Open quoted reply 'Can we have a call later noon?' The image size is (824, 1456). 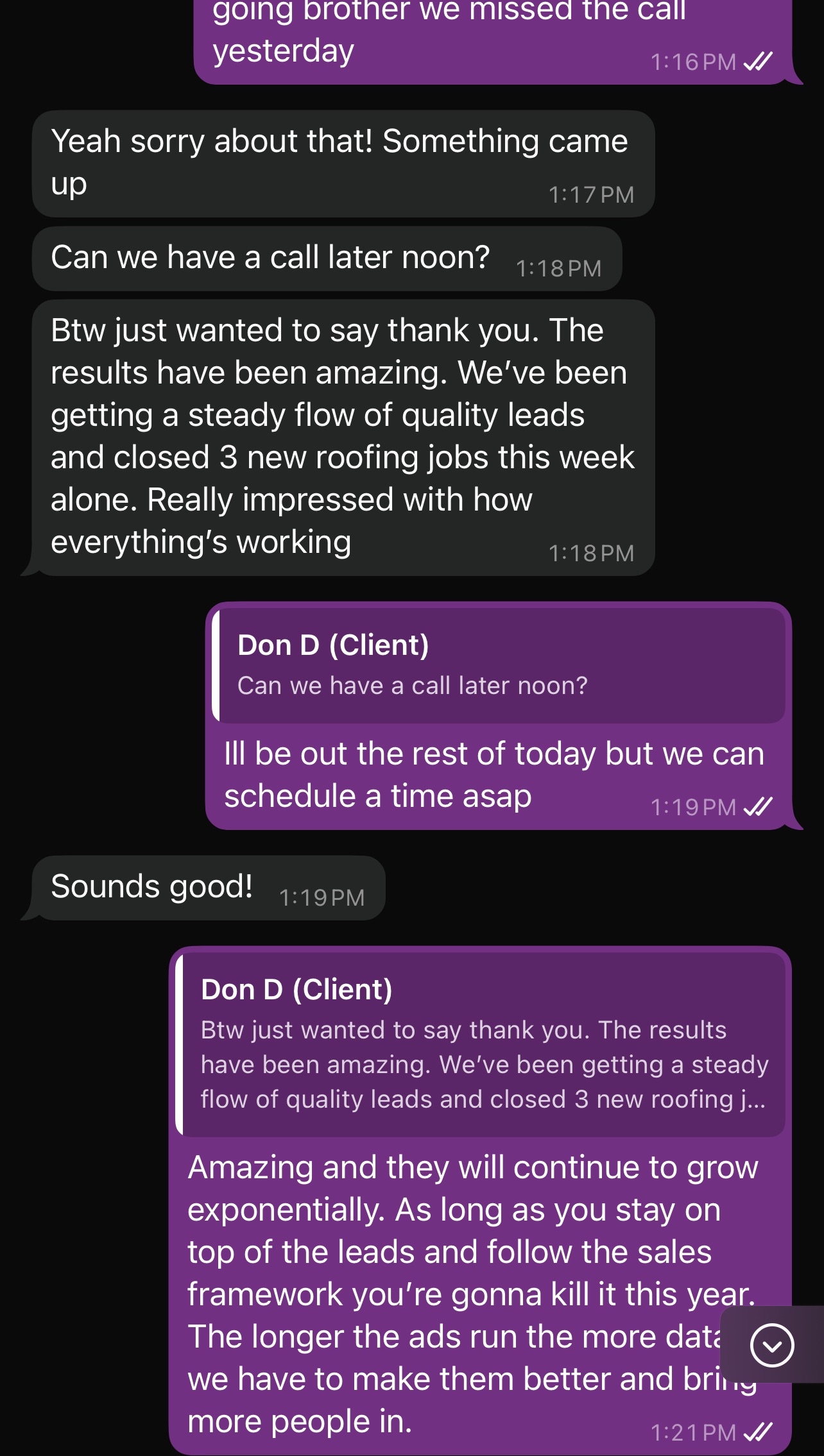pos(498,665)
